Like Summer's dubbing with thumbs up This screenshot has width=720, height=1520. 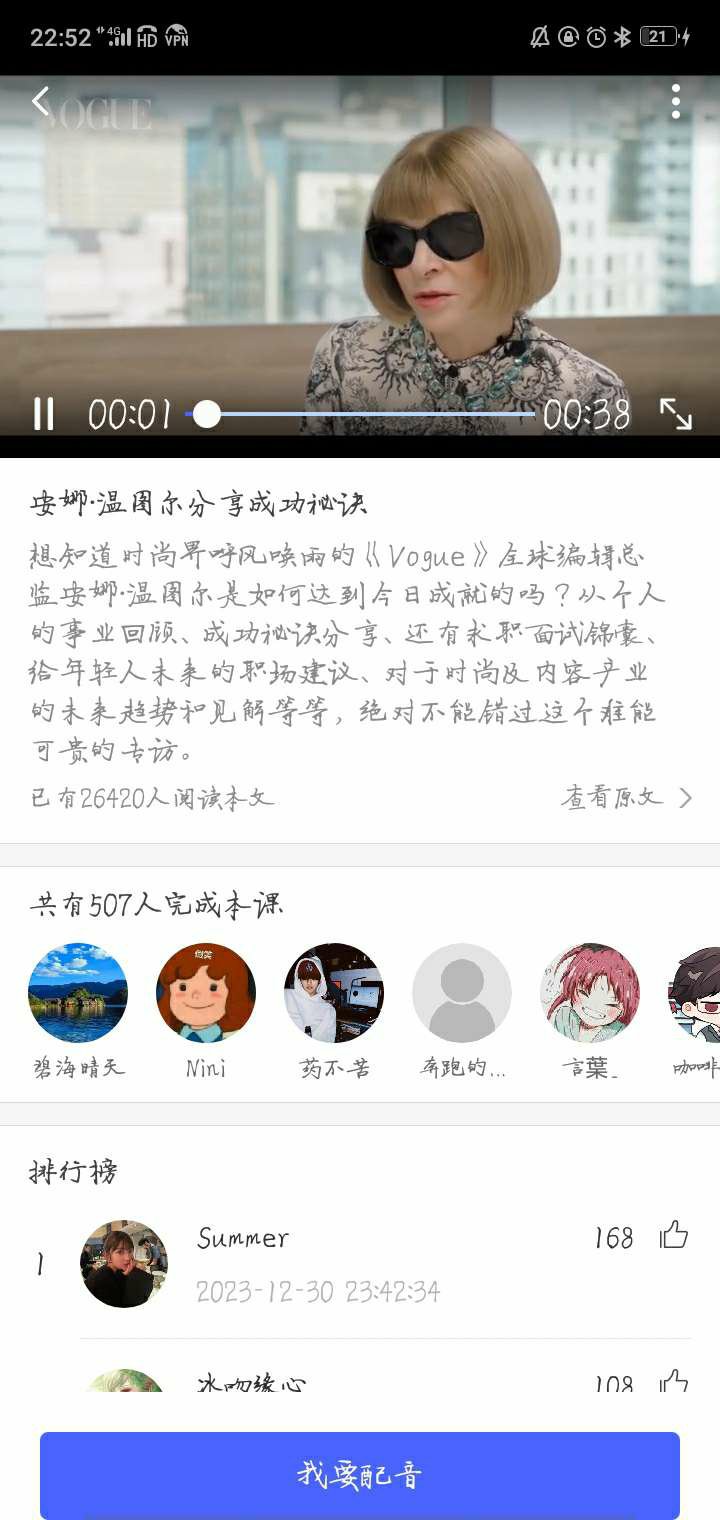tap(674, 1236)
